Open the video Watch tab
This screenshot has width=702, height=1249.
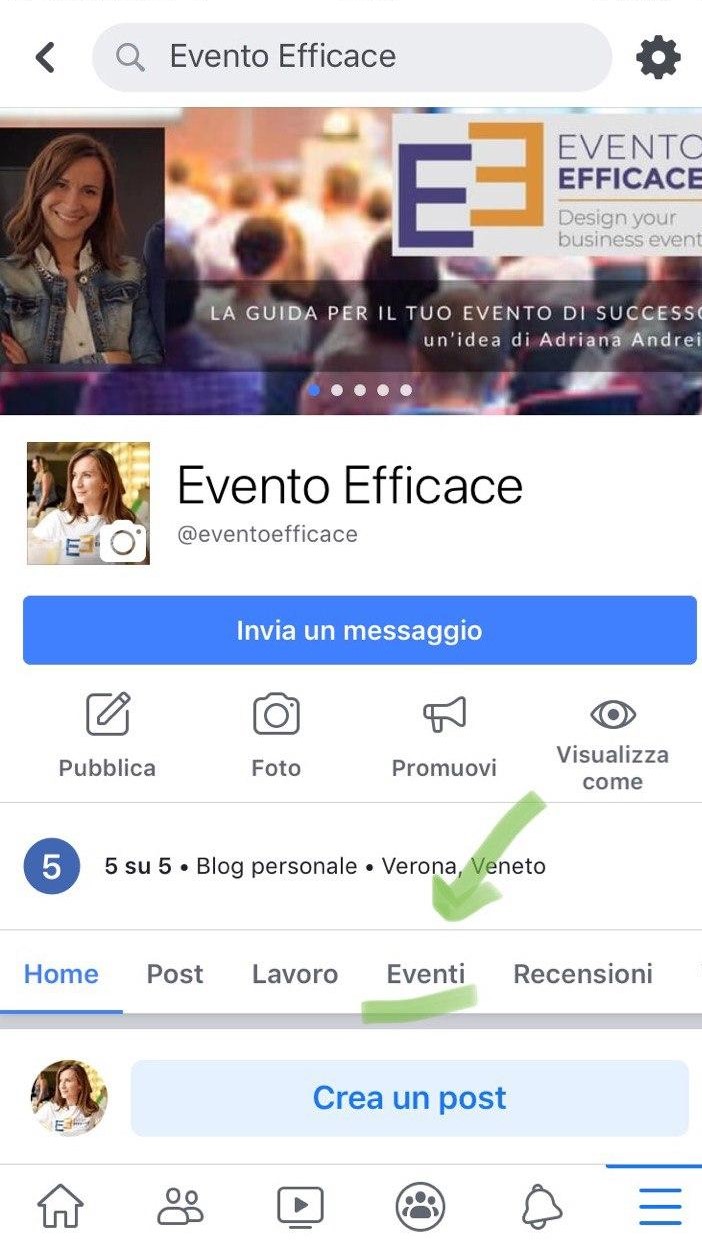[300, 1206]
